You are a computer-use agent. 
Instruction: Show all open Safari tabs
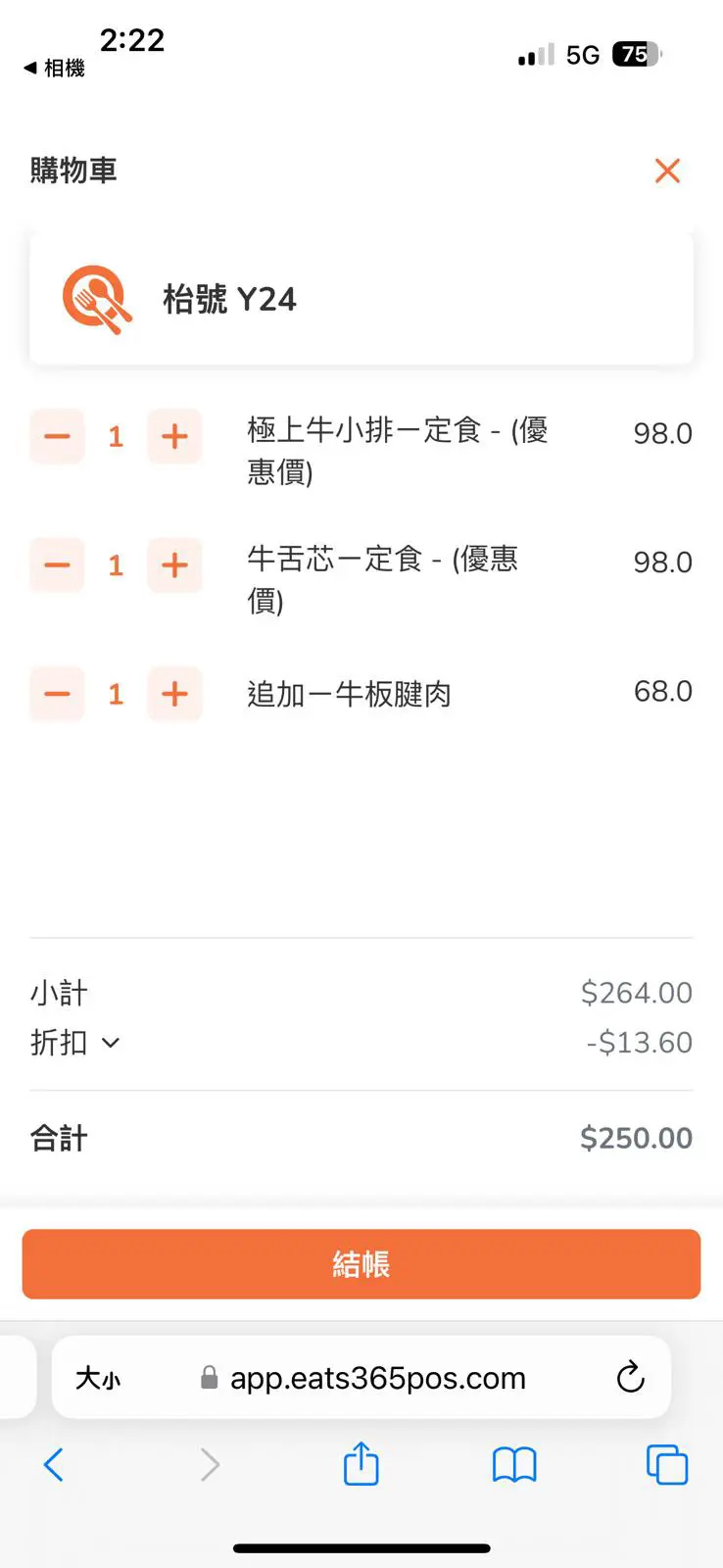(666, 1466)
